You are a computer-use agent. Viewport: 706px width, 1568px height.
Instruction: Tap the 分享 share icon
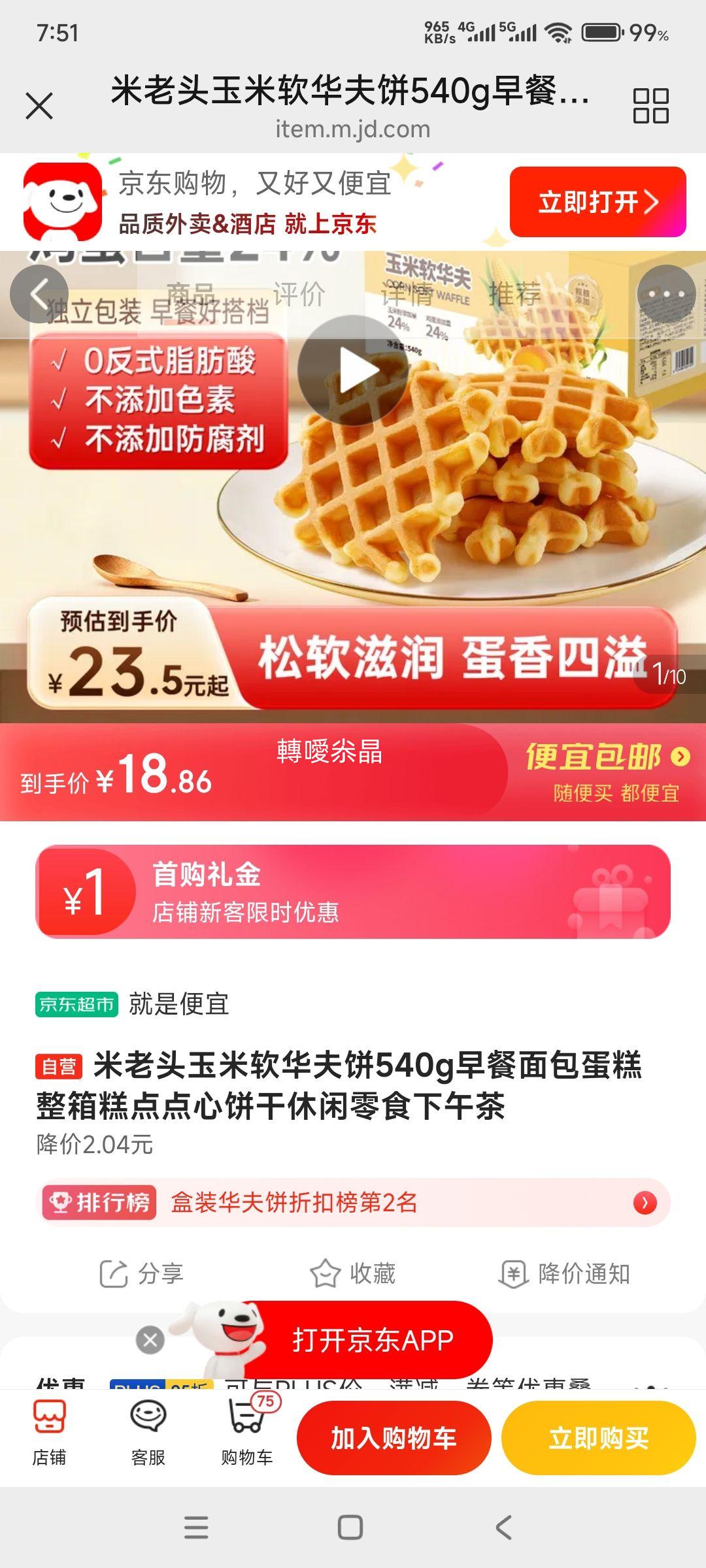(x=114, y=1273)
